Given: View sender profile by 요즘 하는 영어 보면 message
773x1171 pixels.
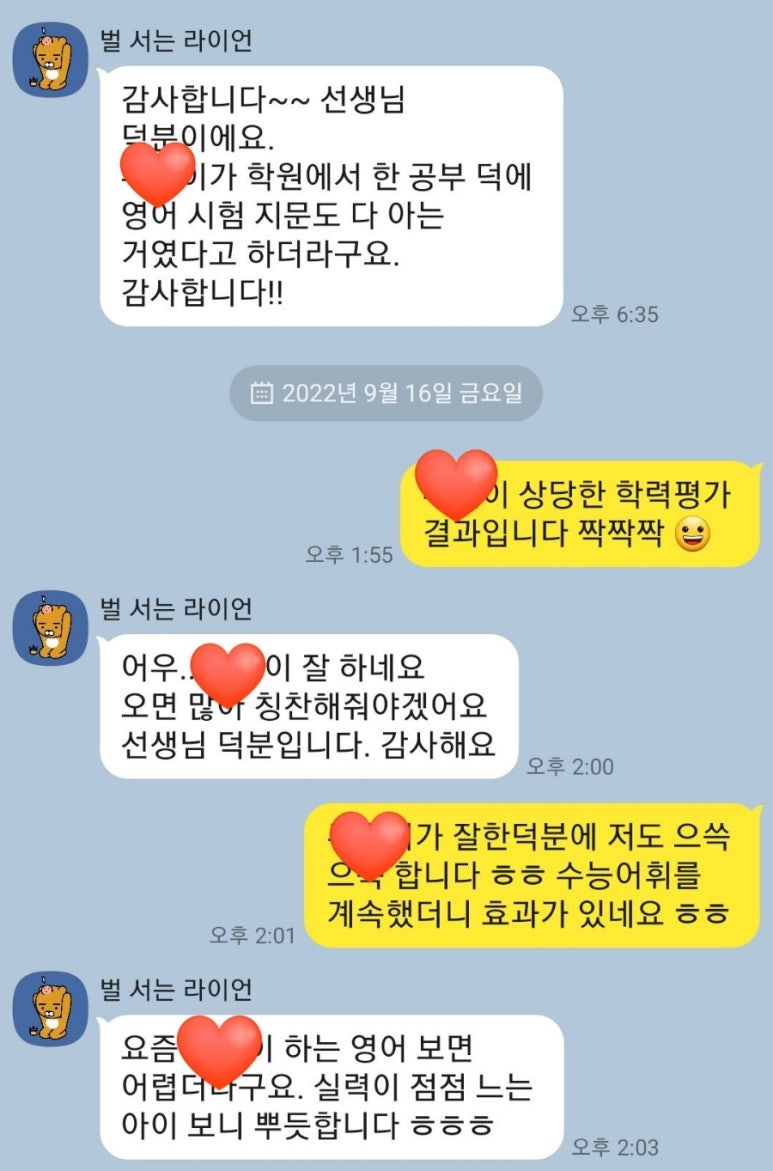Looking at the screenshot, I should tap(49, 1008).
